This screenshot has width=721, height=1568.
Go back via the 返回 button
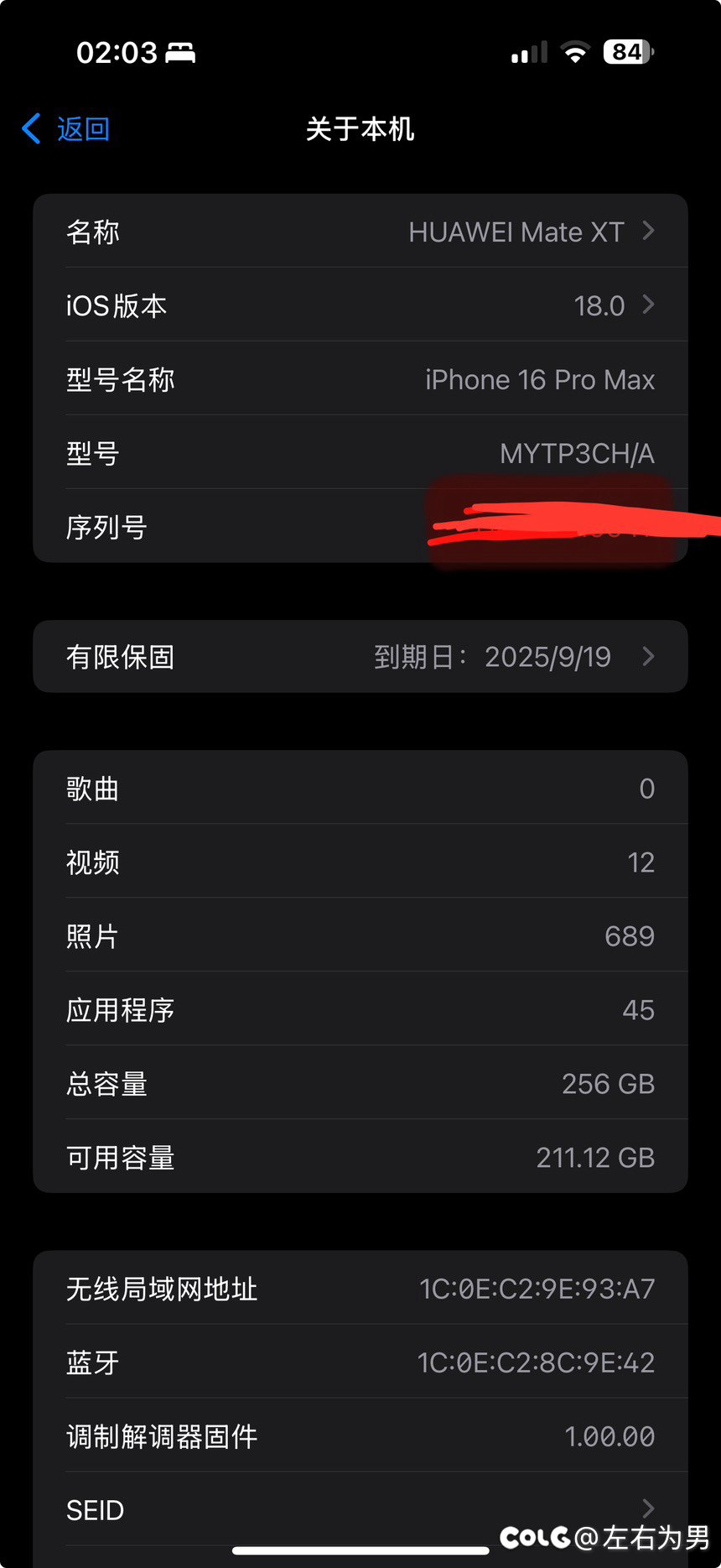(65, 129)
